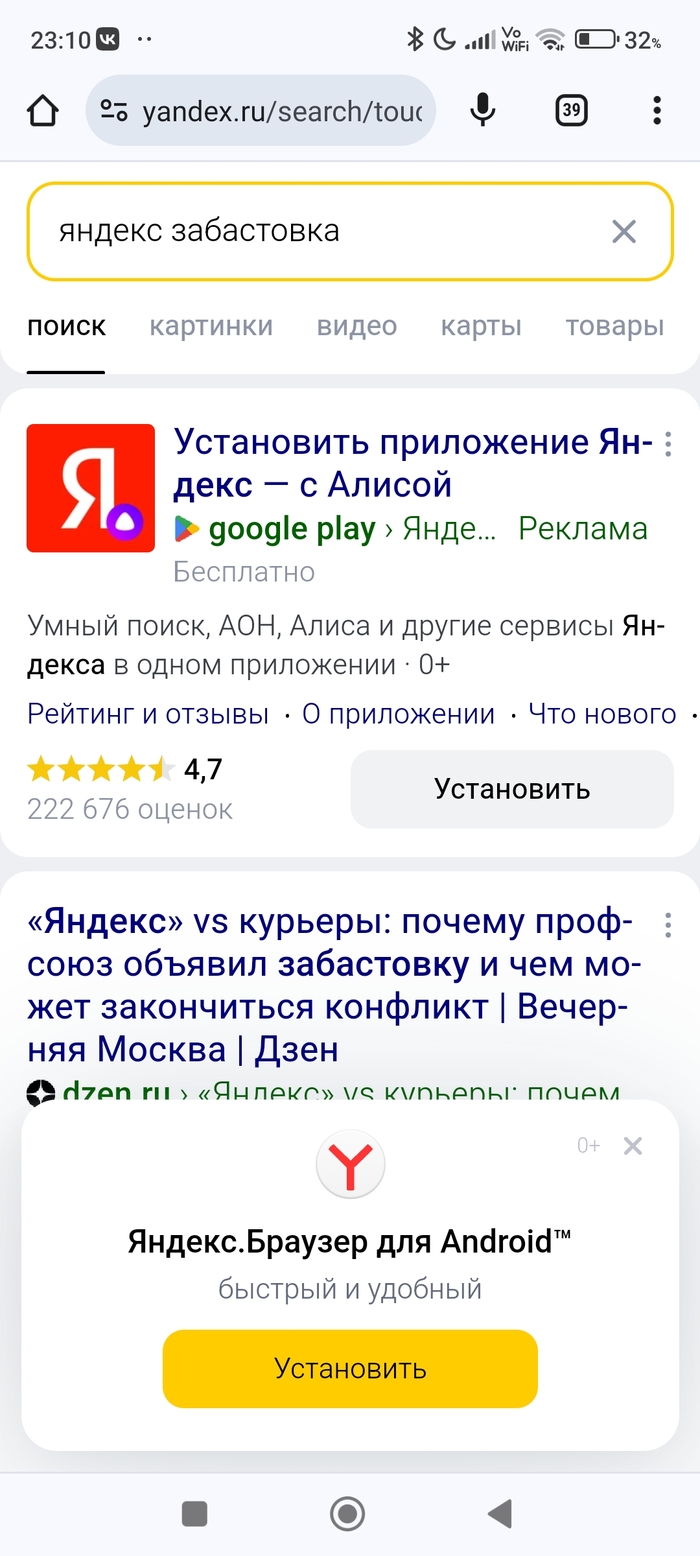Viewport: 700px width, 1556px height.
Task: Switch to the "товары" tab
Action: [614, 326]
